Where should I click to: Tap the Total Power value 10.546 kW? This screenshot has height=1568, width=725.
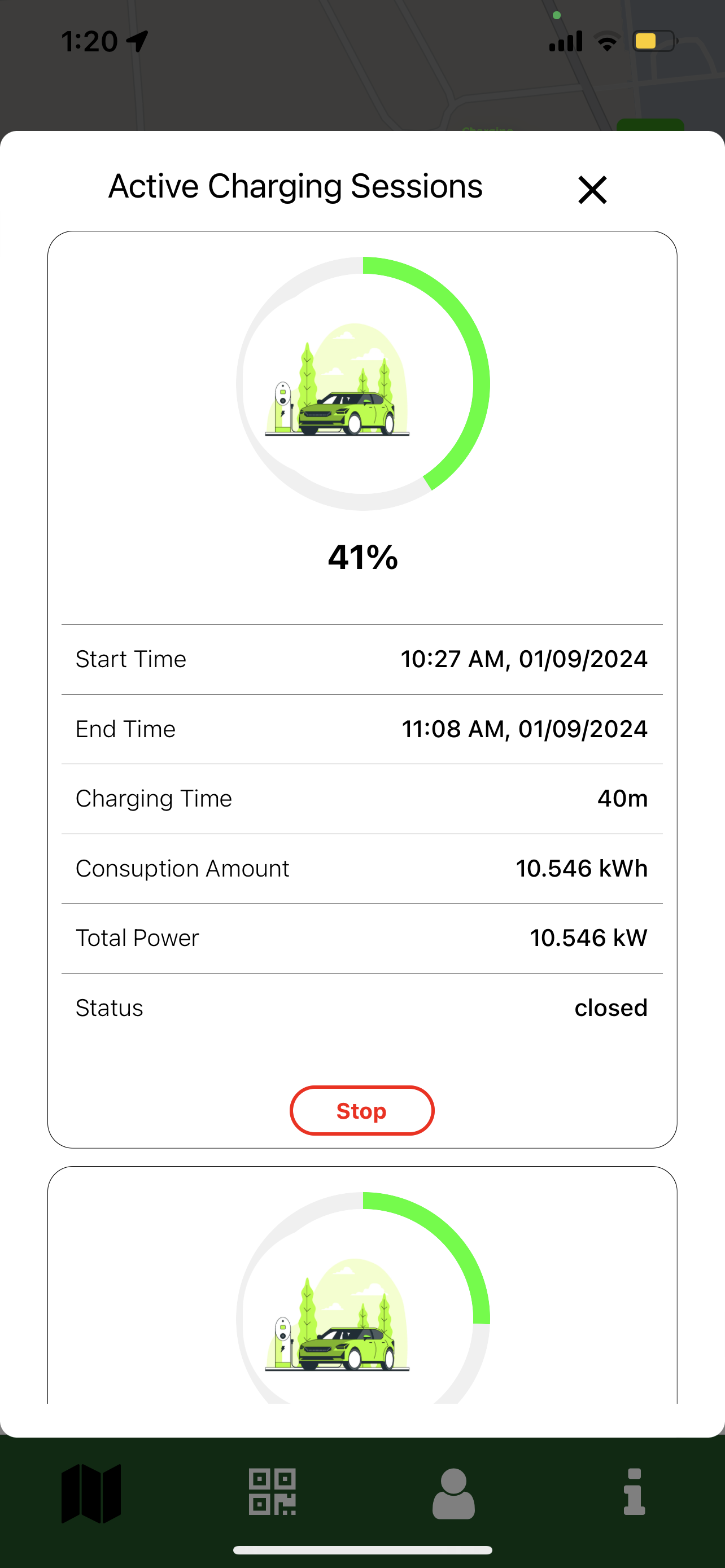(587, 938)
